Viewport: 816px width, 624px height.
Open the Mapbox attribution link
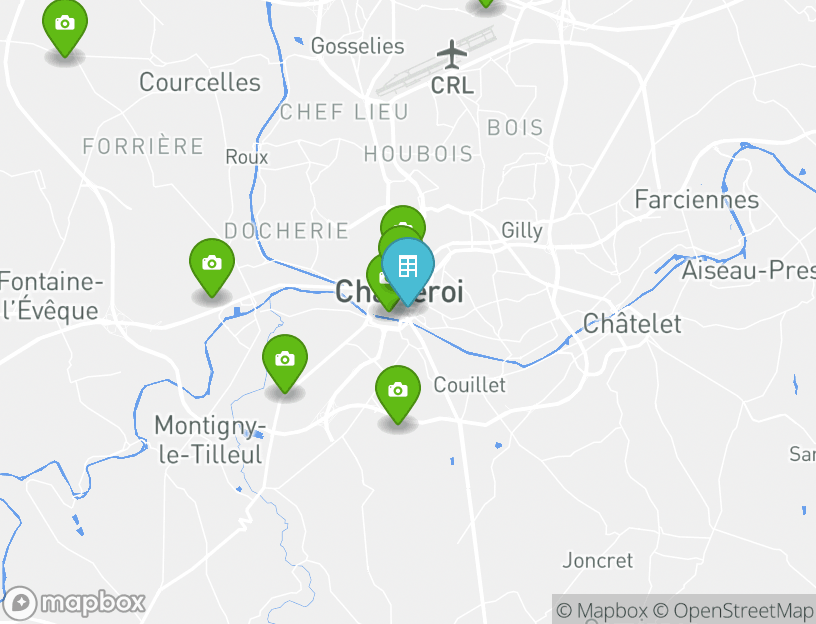click(602, 611)
